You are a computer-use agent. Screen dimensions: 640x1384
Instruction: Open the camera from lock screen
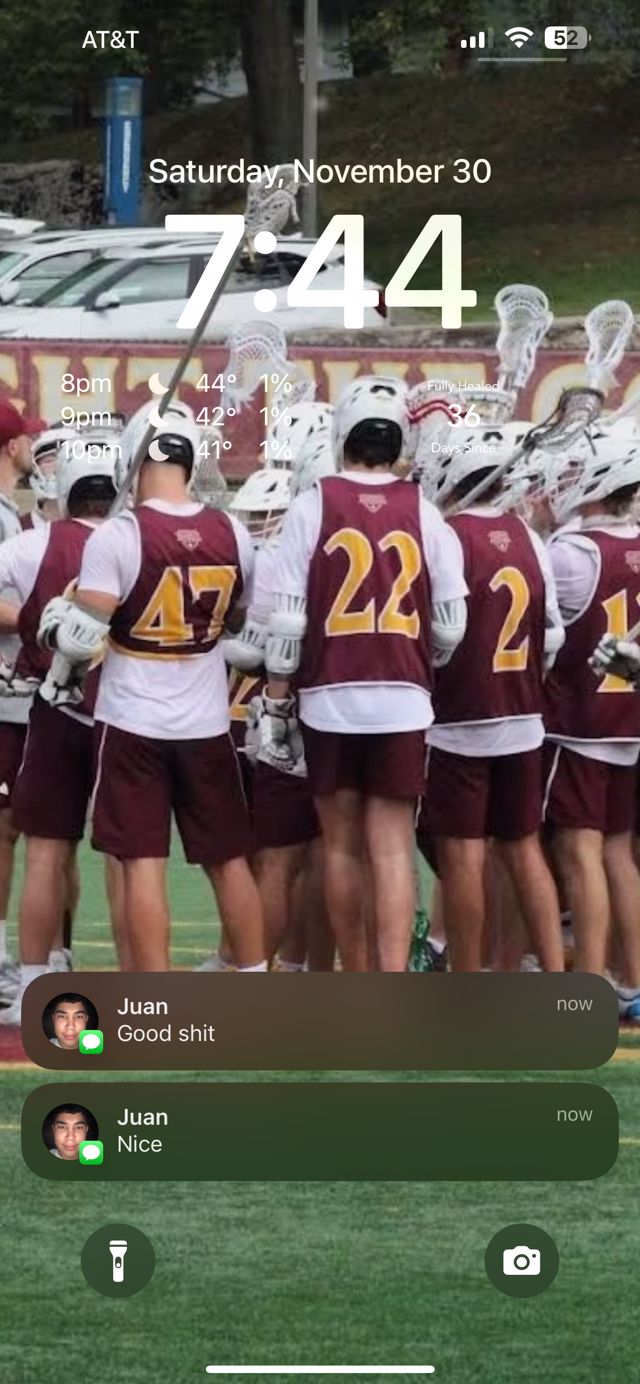(x=521, y=1261)
